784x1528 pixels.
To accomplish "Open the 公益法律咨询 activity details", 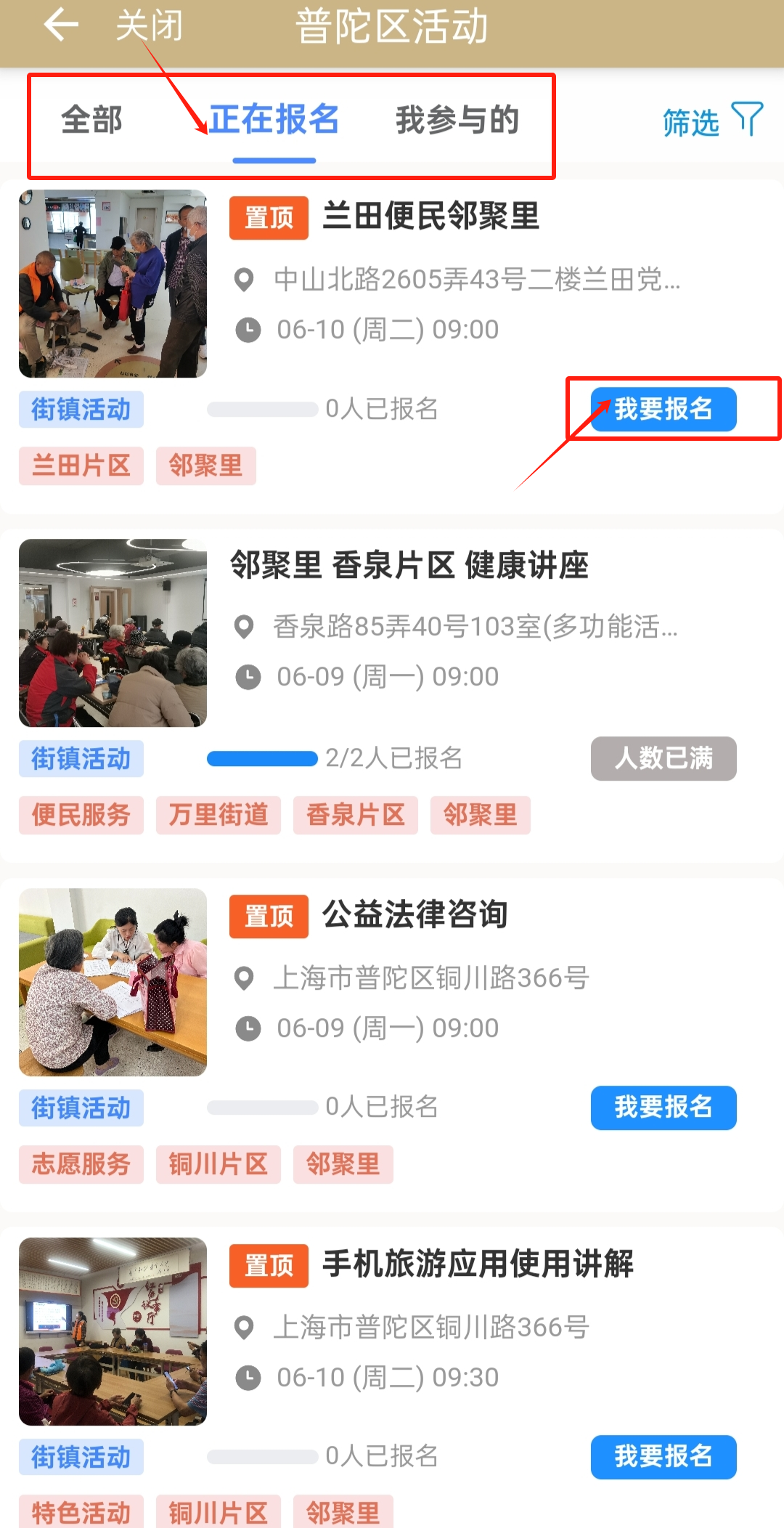I will pyautogui.click(x=415, y=914).
